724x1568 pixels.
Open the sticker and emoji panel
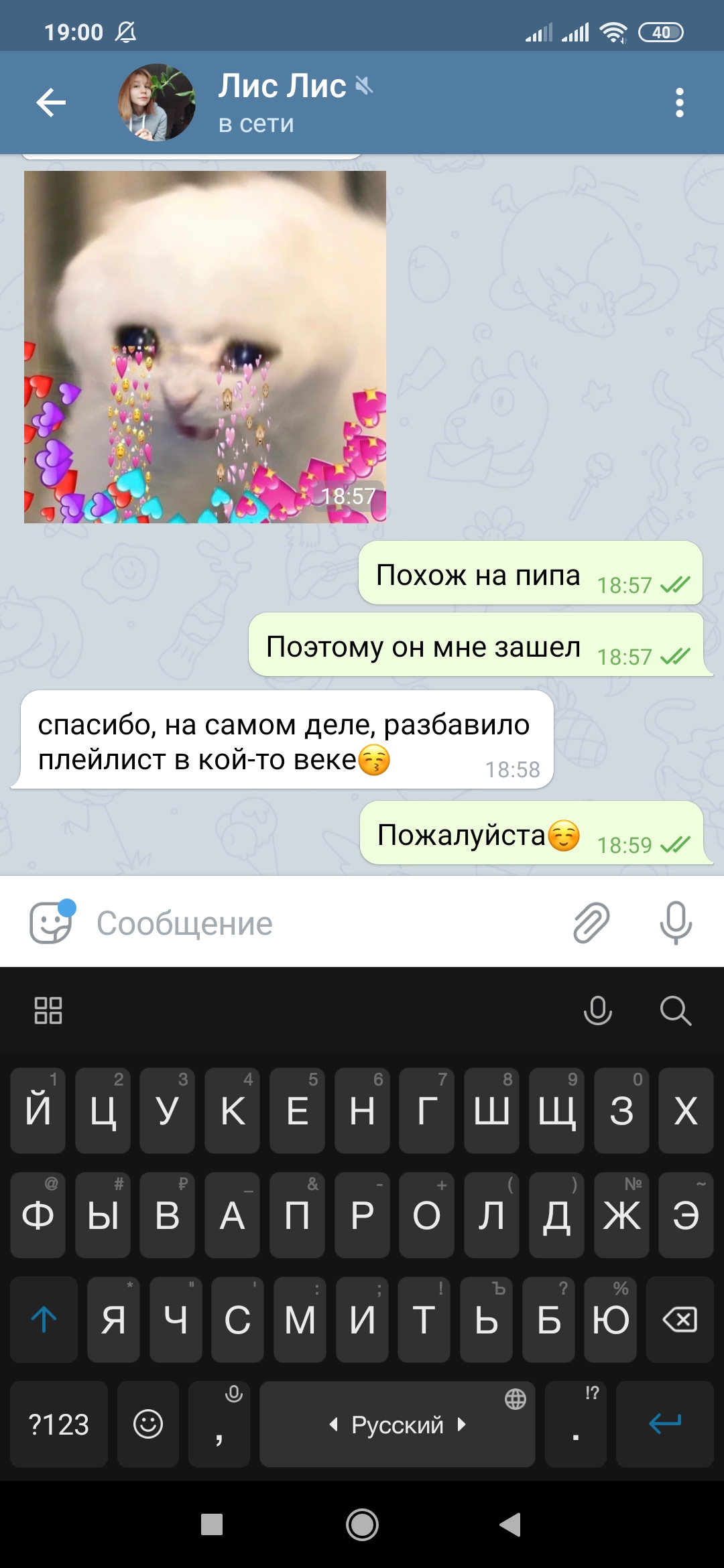pos(52,922)
